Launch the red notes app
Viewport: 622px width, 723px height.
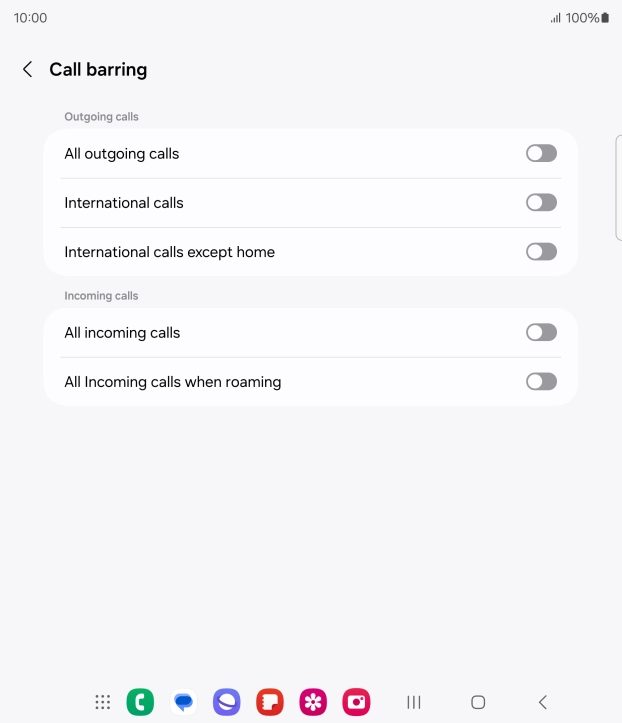270,702
